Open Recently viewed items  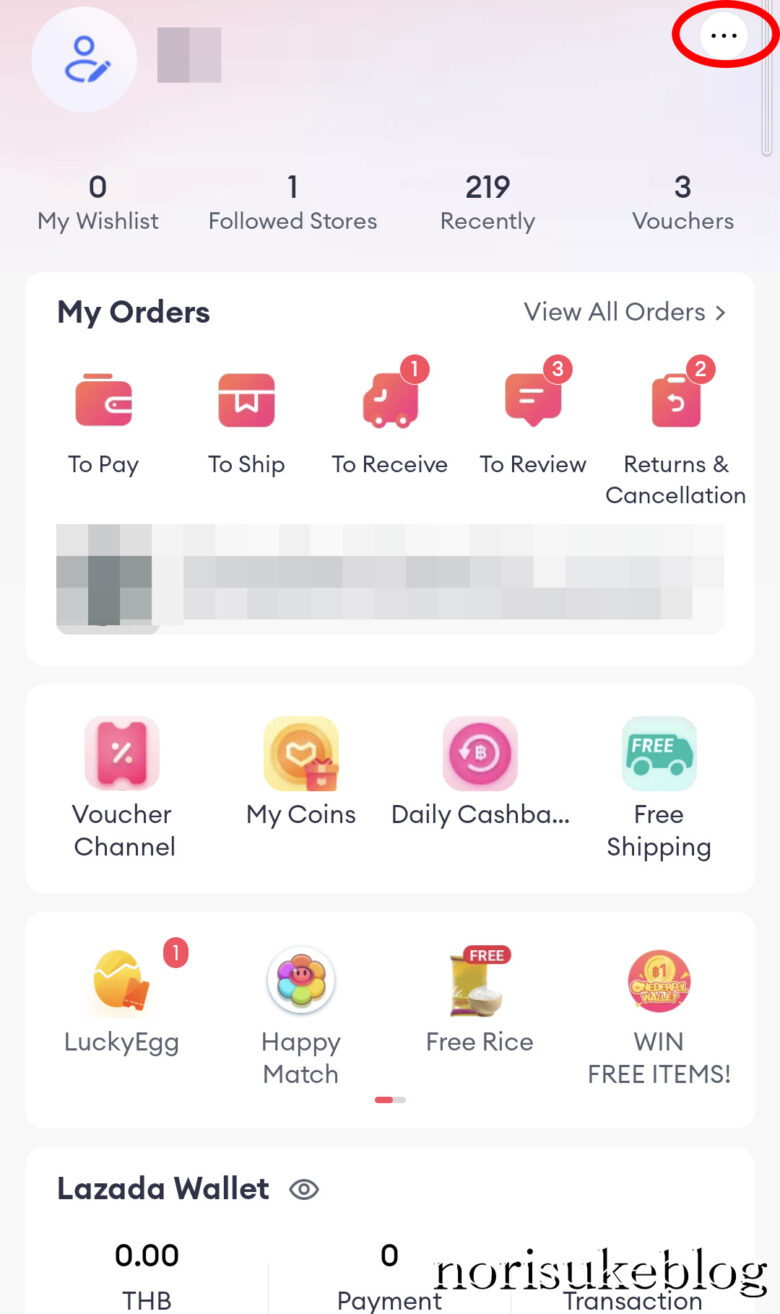click(487, 203)
